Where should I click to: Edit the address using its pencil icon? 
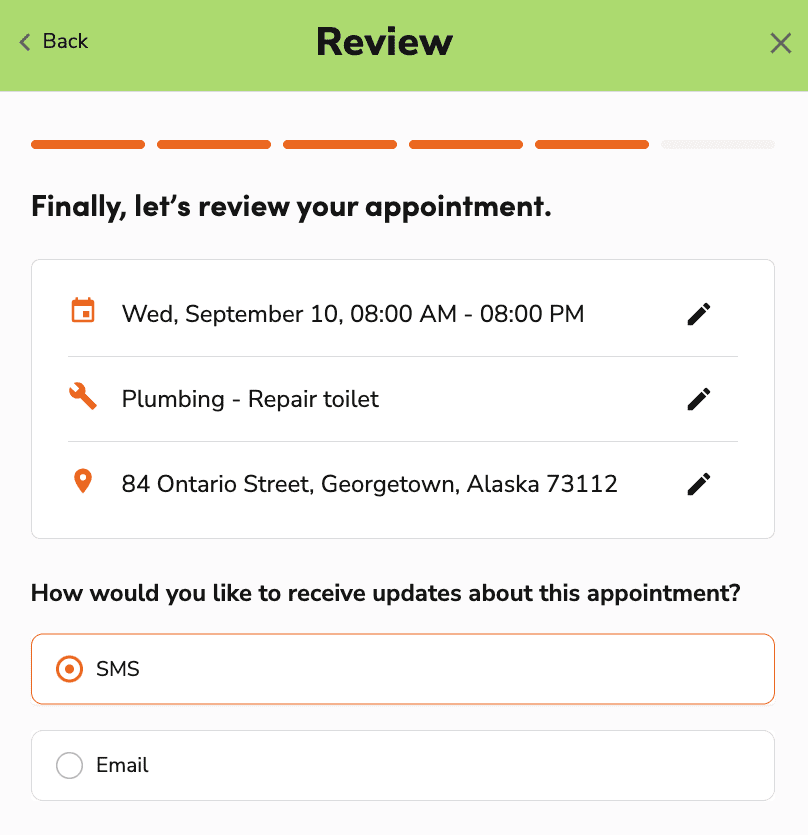698,483
